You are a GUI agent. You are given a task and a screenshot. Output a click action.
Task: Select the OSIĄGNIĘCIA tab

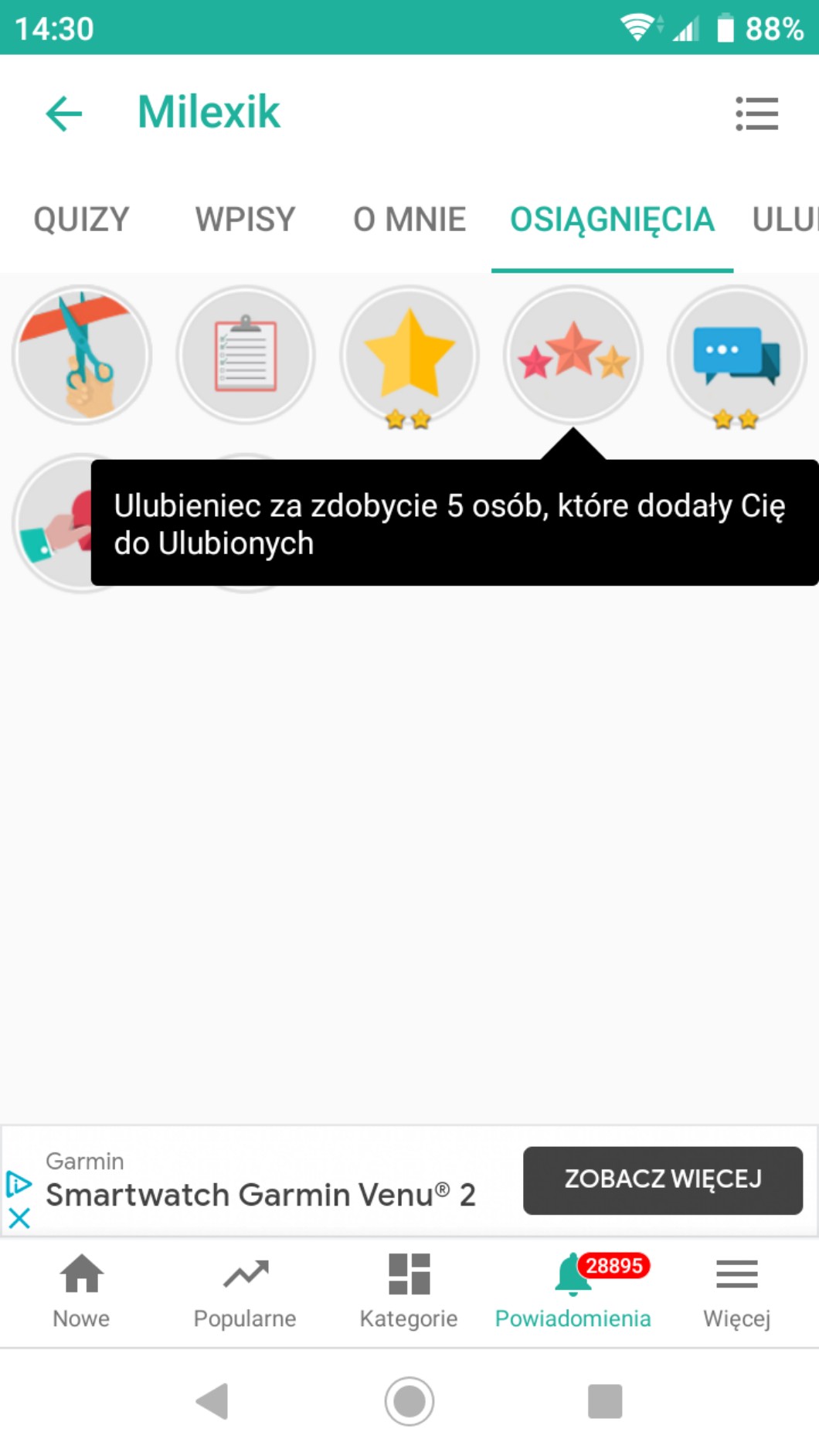(612, 219)
